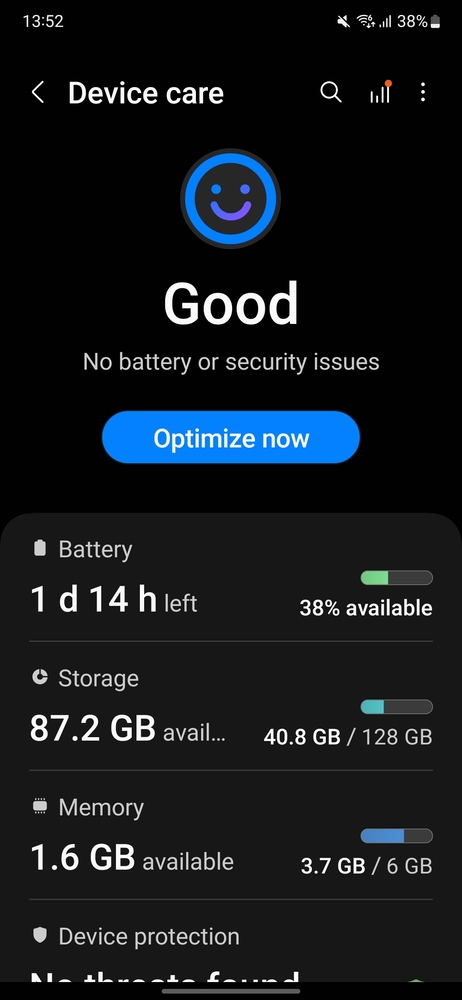Open the search icon
462x1000 pixels.
coord(331,93)
